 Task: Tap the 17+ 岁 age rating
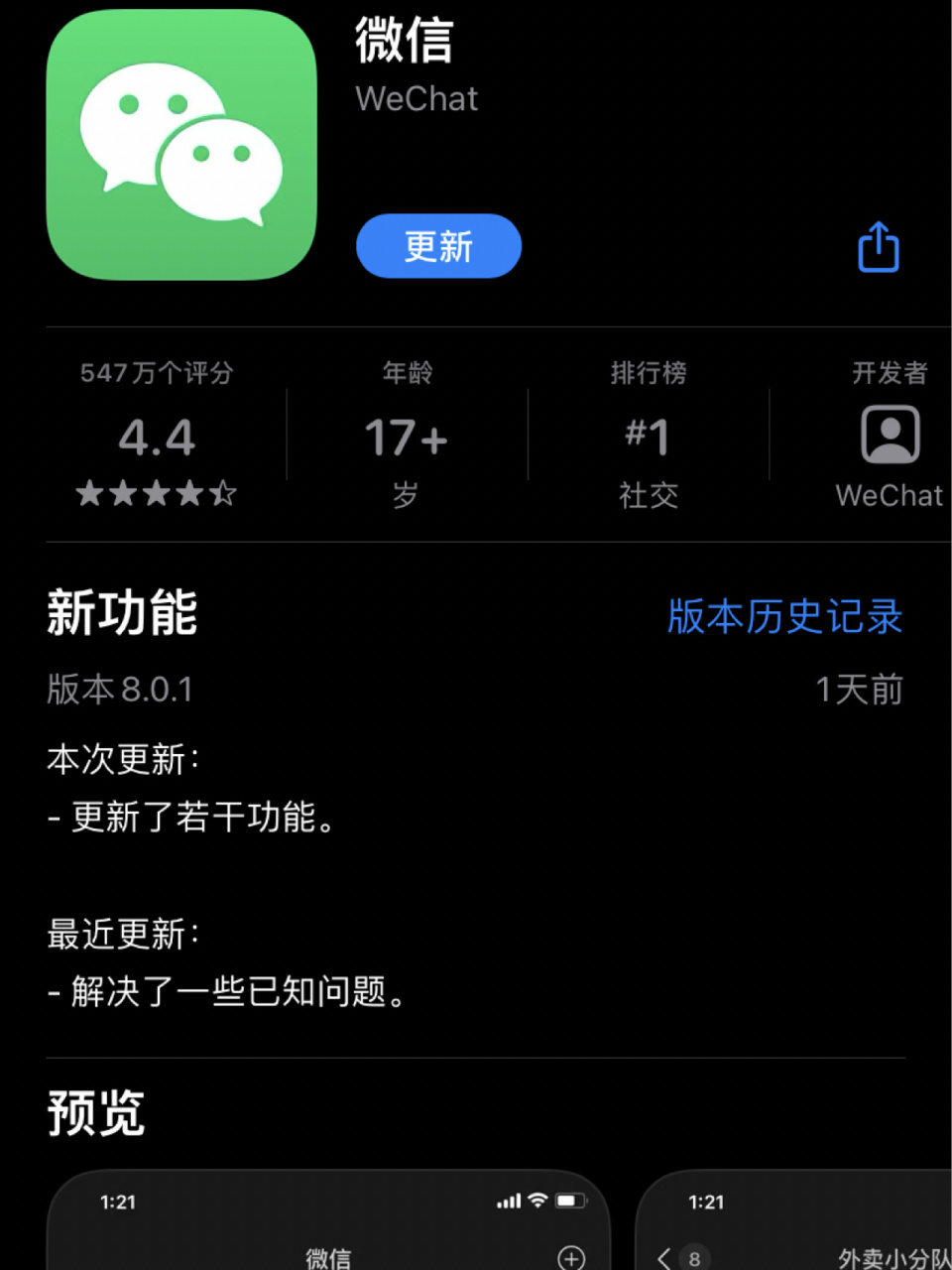(407, 437)
